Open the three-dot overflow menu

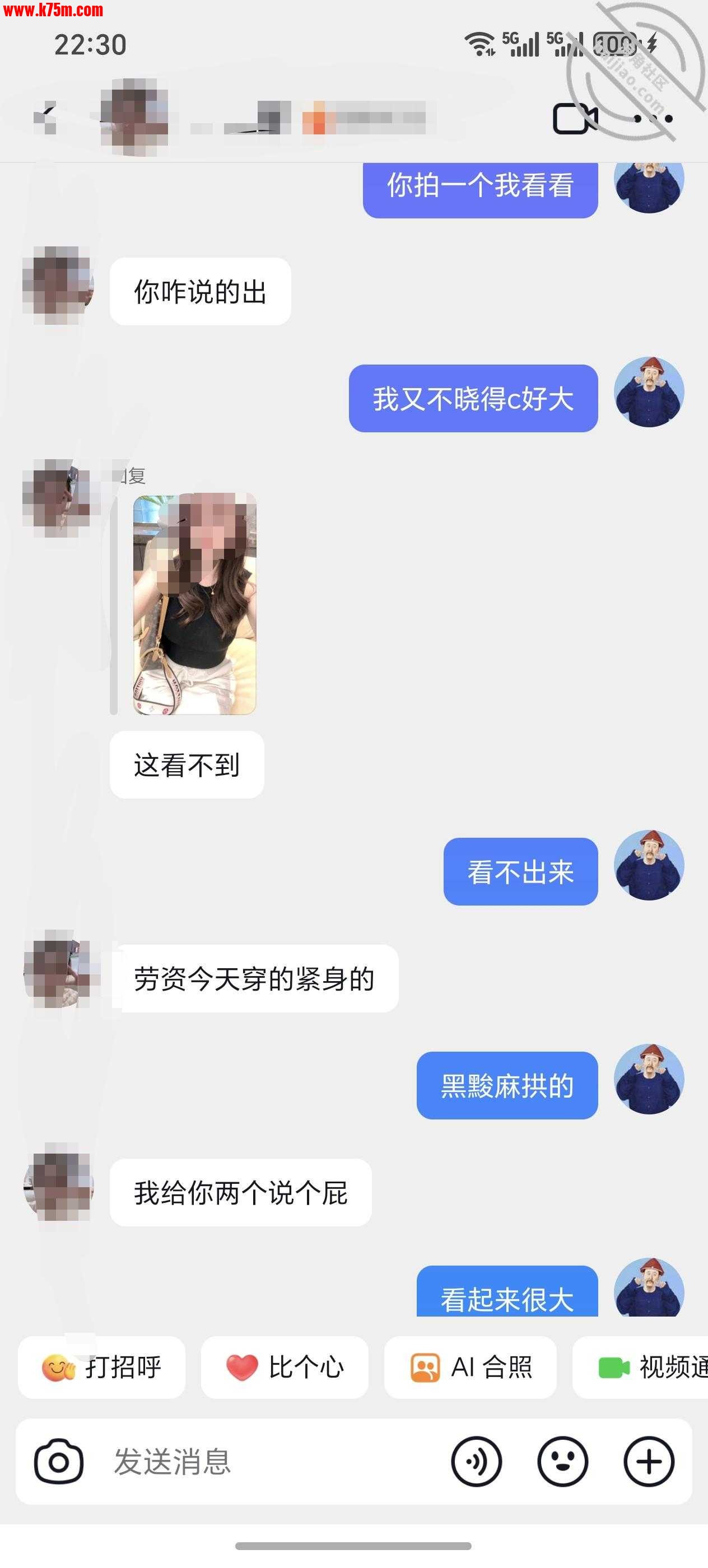tap(653, 119)
